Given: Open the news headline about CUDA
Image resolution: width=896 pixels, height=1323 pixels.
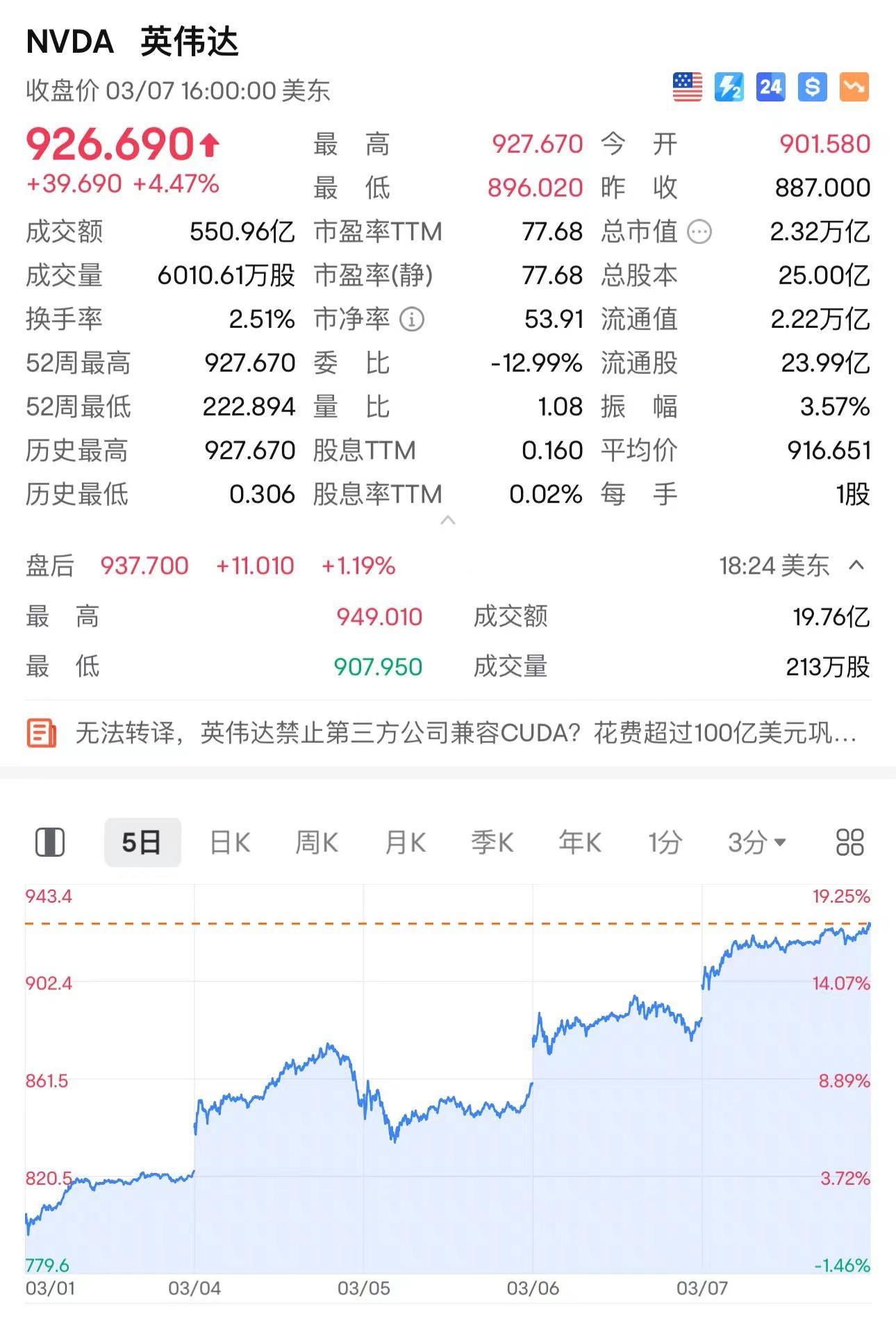Looking at the screenshot, I should (x=465, y=733).
